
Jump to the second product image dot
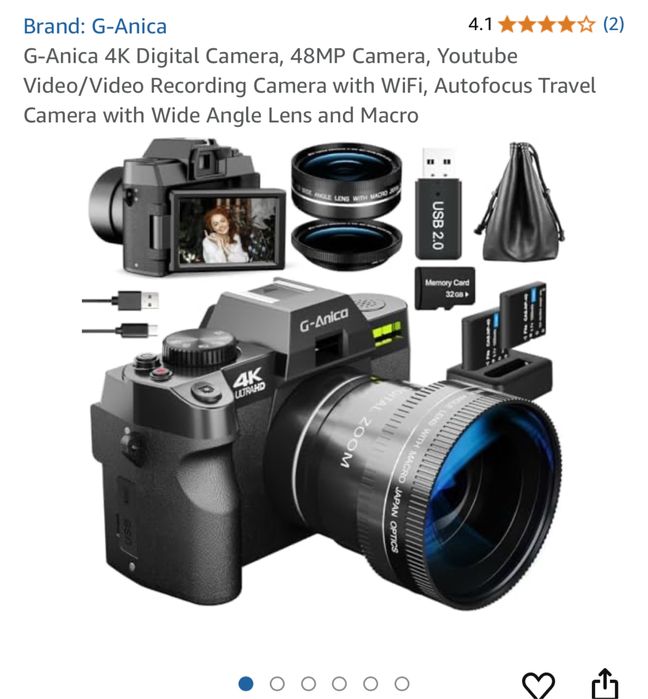click(277, 684)
